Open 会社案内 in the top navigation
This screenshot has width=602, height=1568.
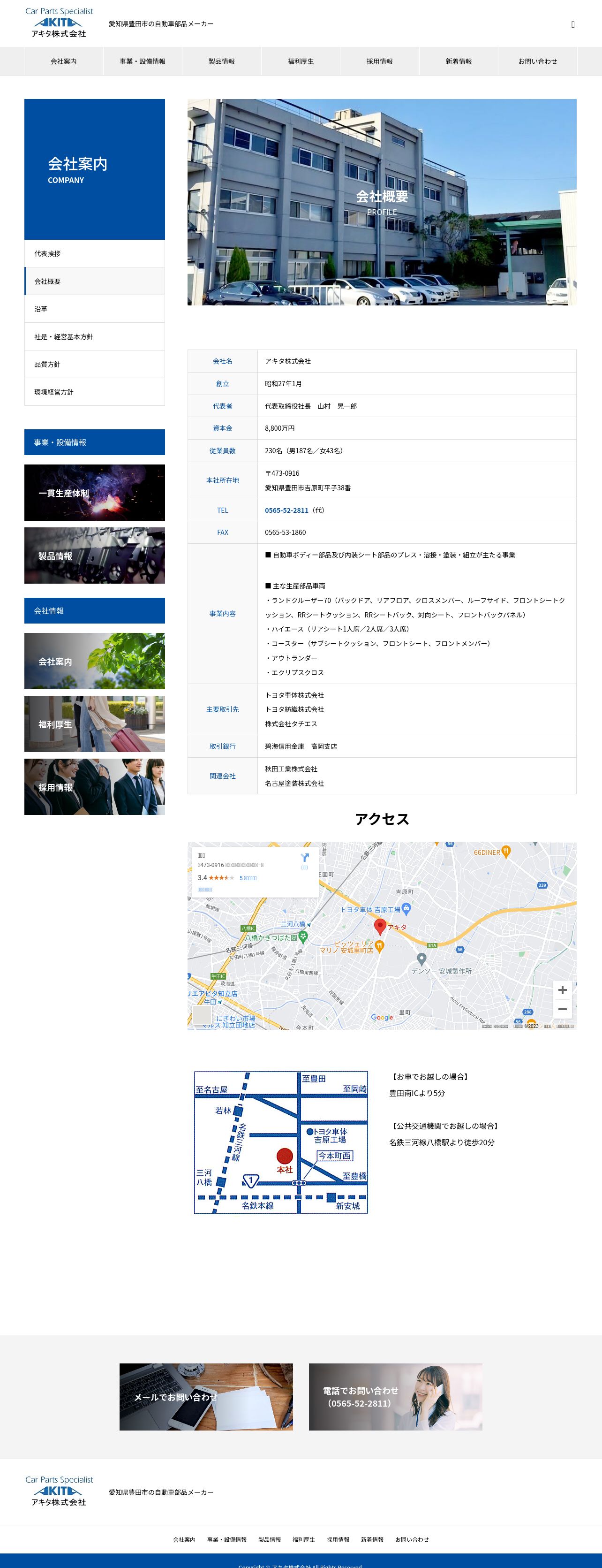coord(63,61)
